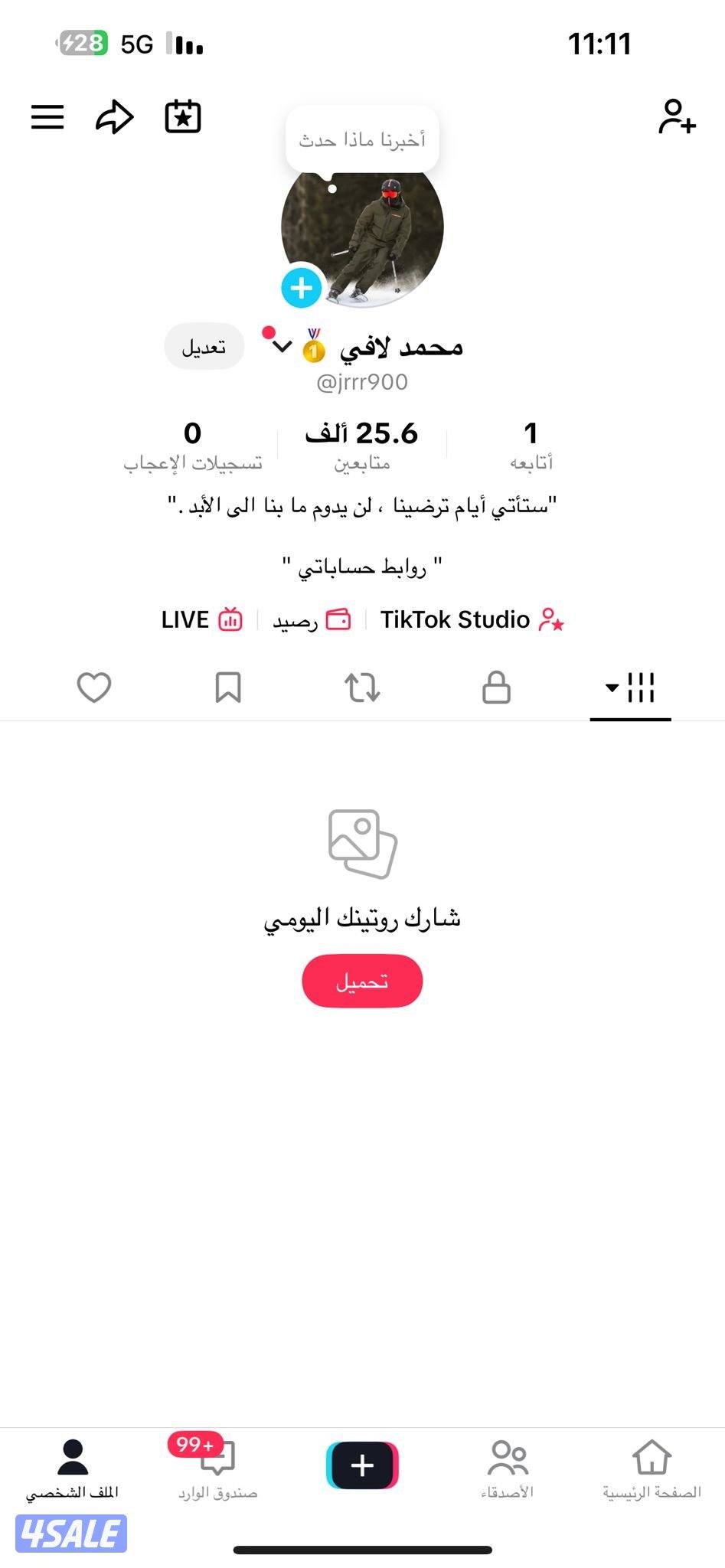Image resolution: width=725 pixels, height=1568 pixels.
Task: Open the hamburger settings menu
Action: [47, 116]
